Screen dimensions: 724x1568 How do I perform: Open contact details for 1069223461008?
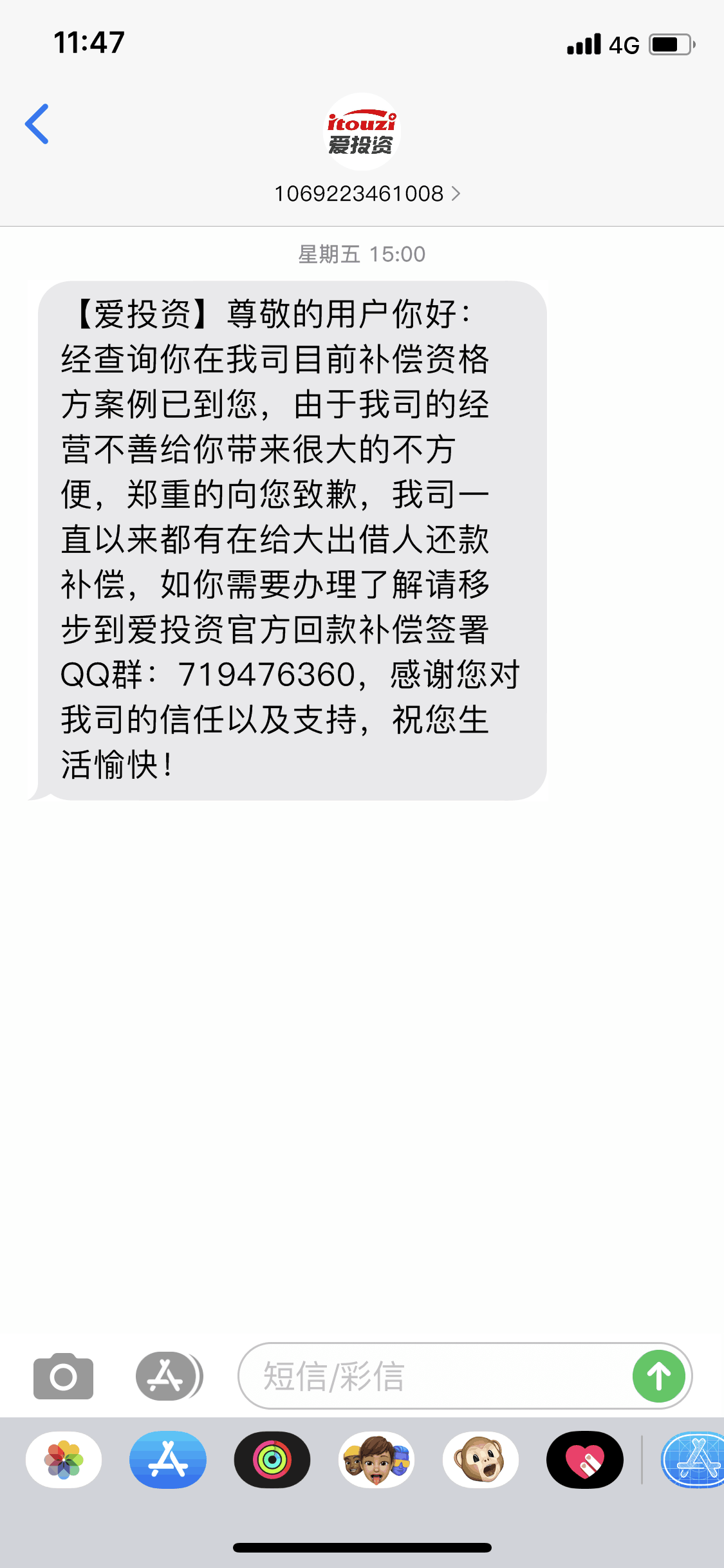(366, 194)
